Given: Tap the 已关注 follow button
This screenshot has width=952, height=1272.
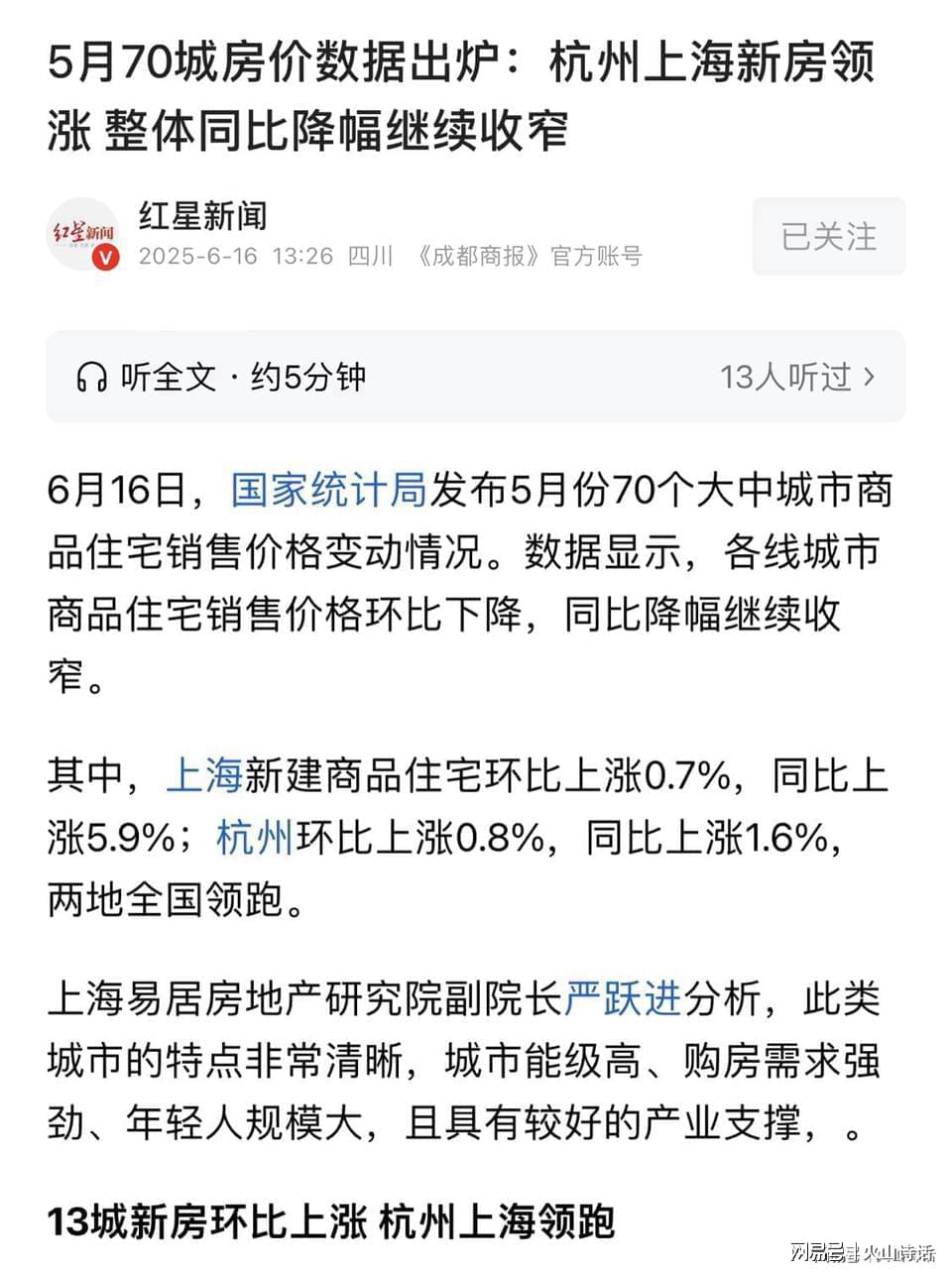Looking at the screenshot, I should pyautogui.click(x=828, y=236).
